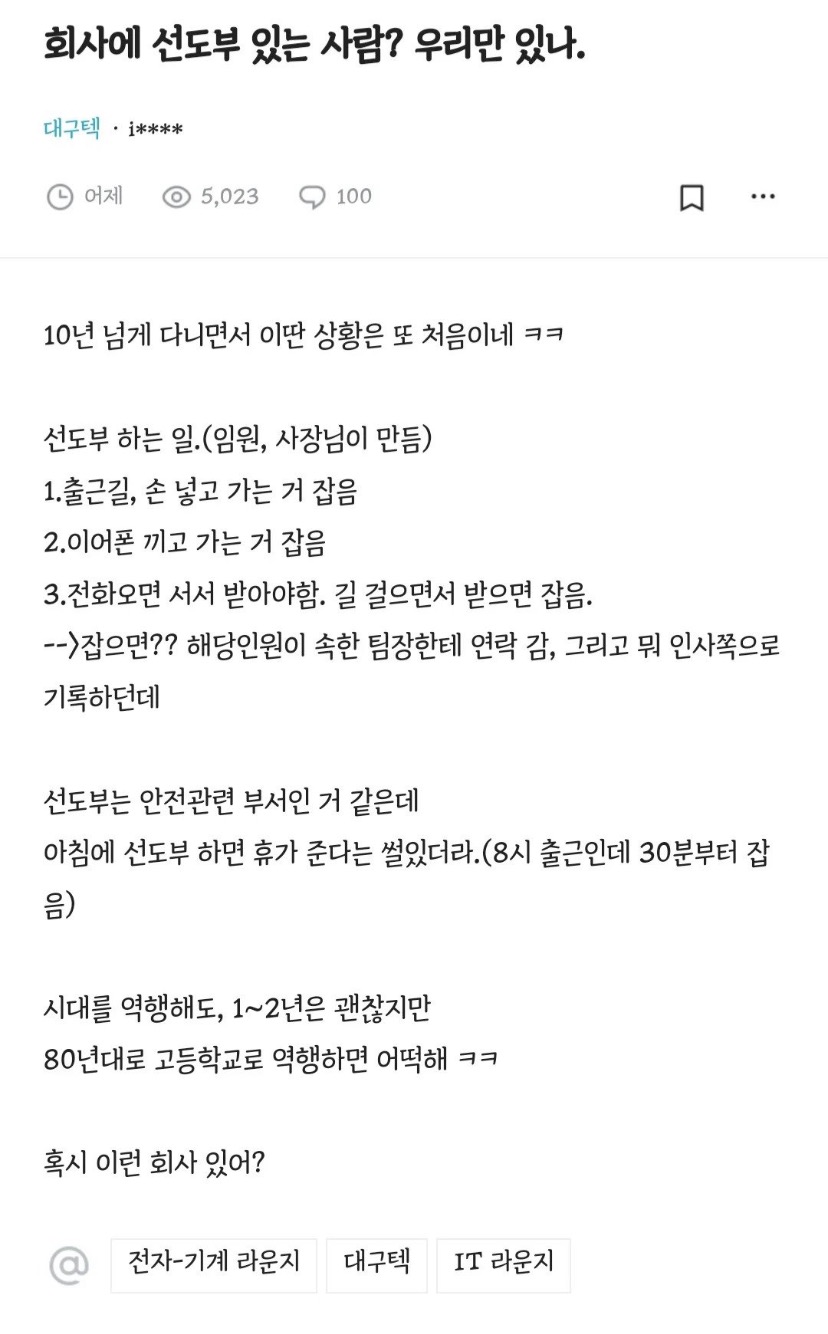Open the 대구텍 lounge tab

pos(377,1264)
